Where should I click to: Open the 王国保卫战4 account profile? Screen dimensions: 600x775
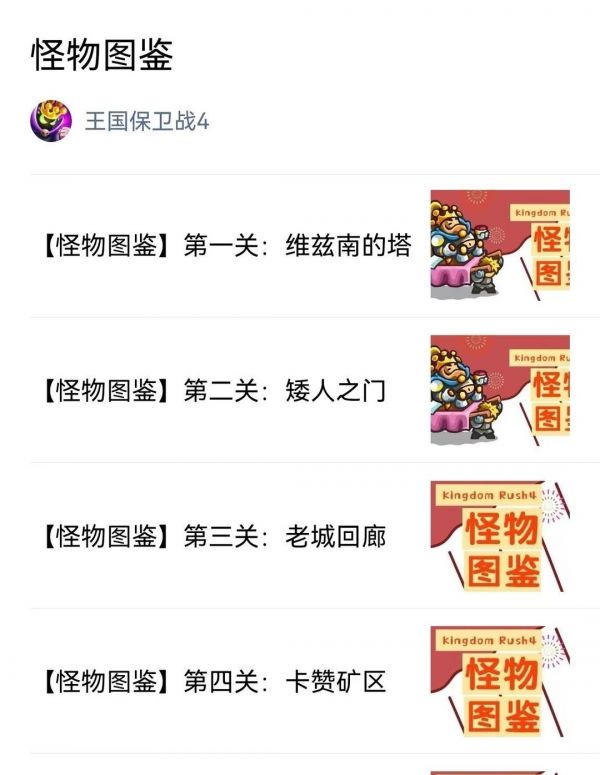[x=146, y=122]
